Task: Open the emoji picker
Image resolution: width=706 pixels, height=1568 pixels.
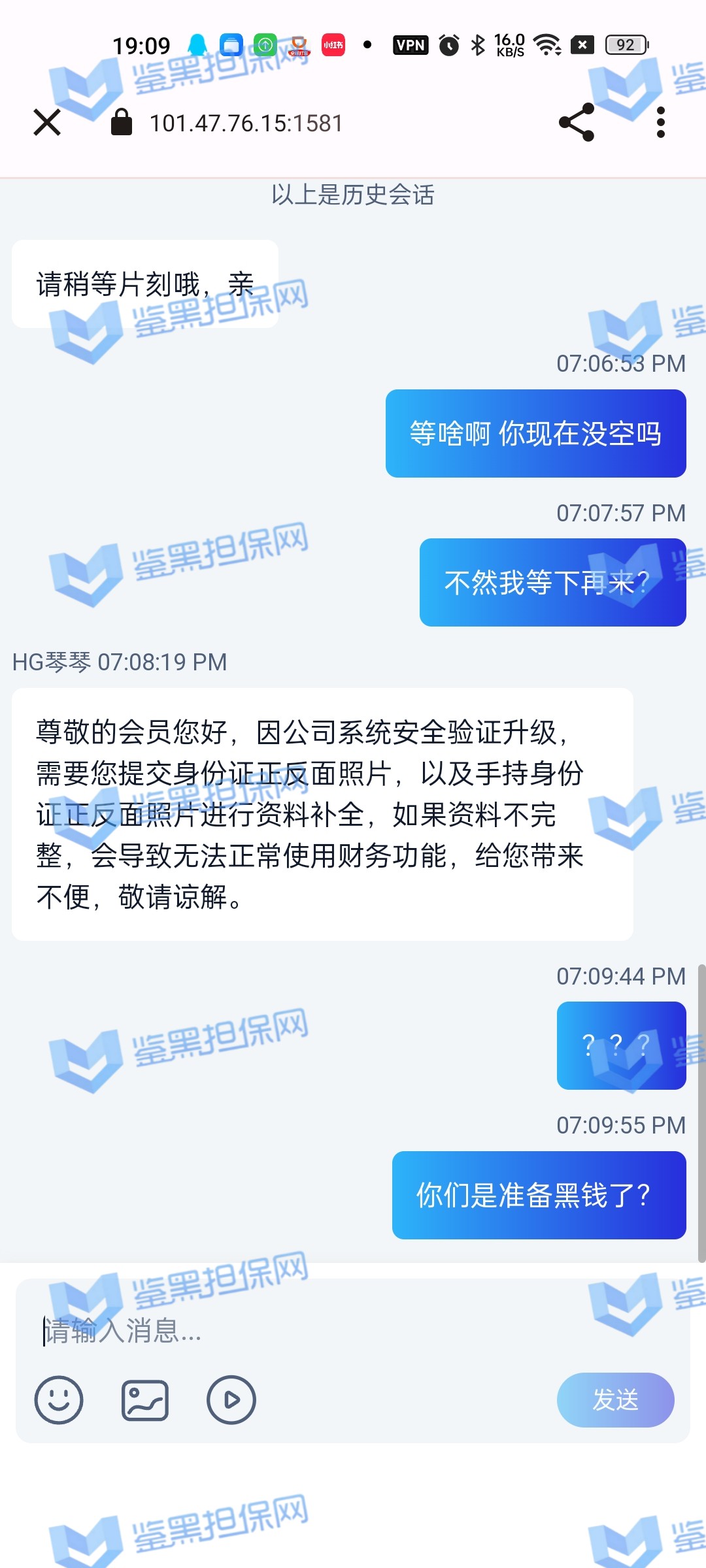Action: pyautogui.click(x=59, y=1400)
